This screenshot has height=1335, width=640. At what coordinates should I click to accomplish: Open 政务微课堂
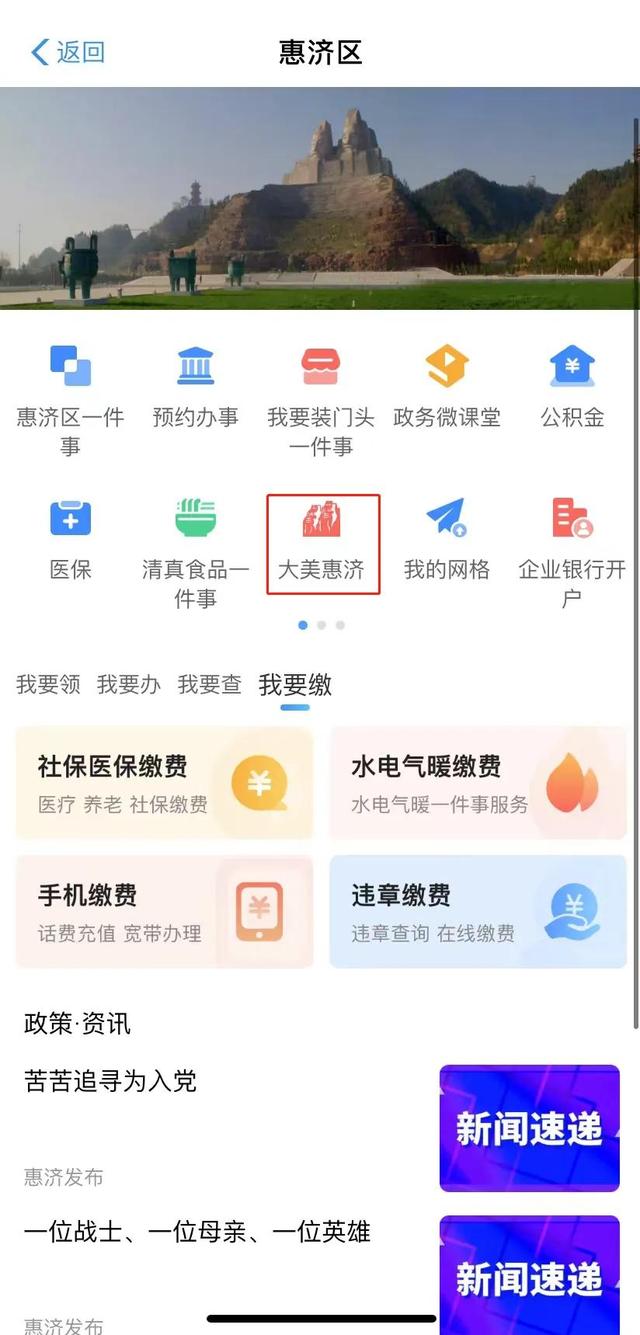point(447,385)
